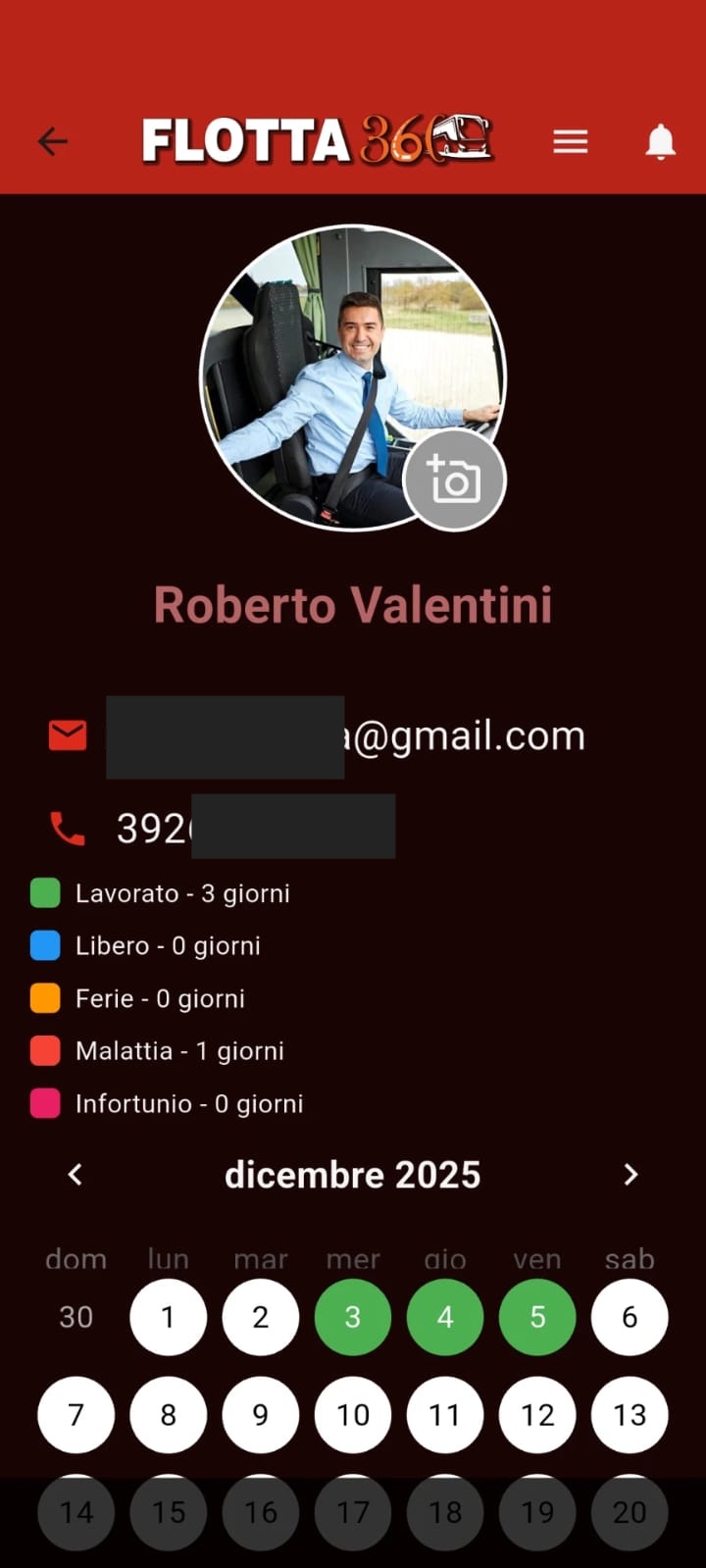This screenshot has height=1568, width=706.
Task: Tap the phone handset icon
Action: click(x=66, y=827)
